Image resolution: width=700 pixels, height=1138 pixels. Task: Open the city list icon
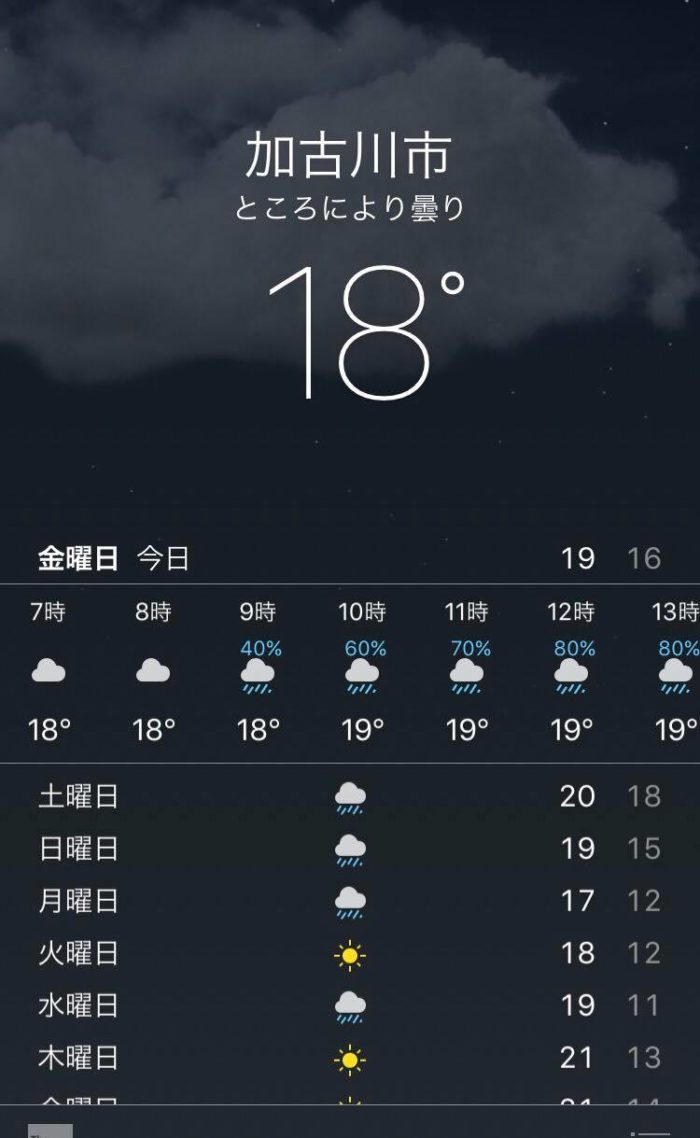click(x=651, y=1132)
